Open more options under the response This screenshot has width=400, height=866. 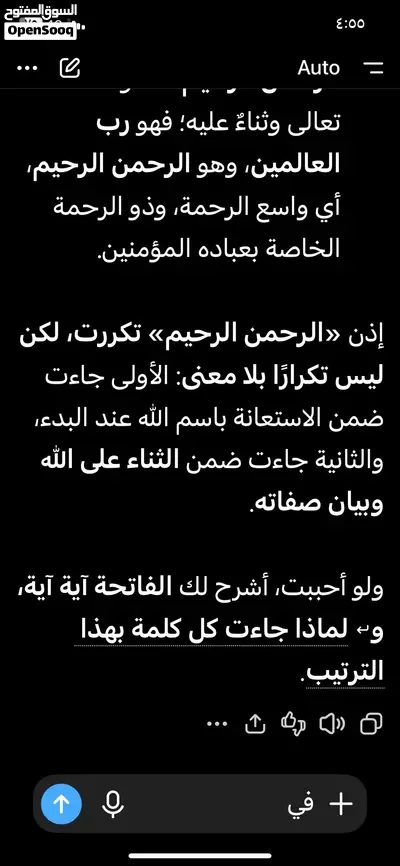point(217,724)
